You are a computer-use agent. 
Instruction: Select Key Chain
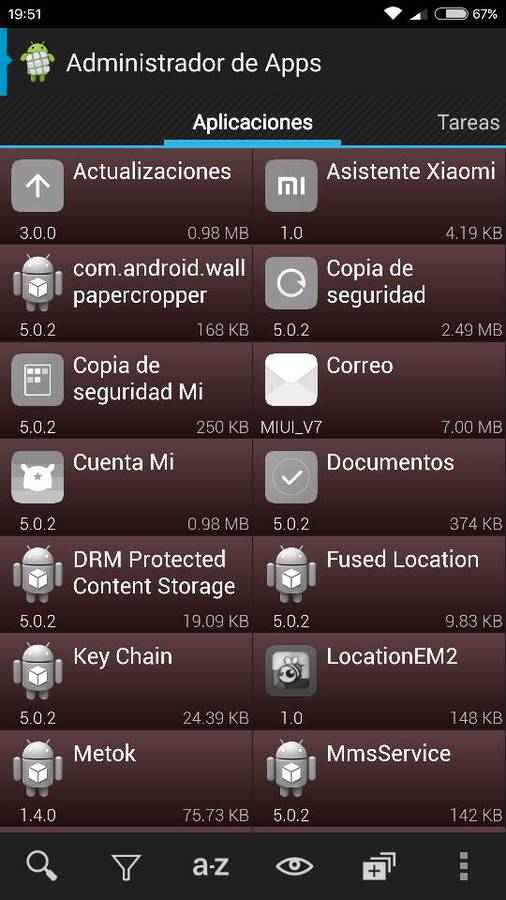tap(126, 681)
